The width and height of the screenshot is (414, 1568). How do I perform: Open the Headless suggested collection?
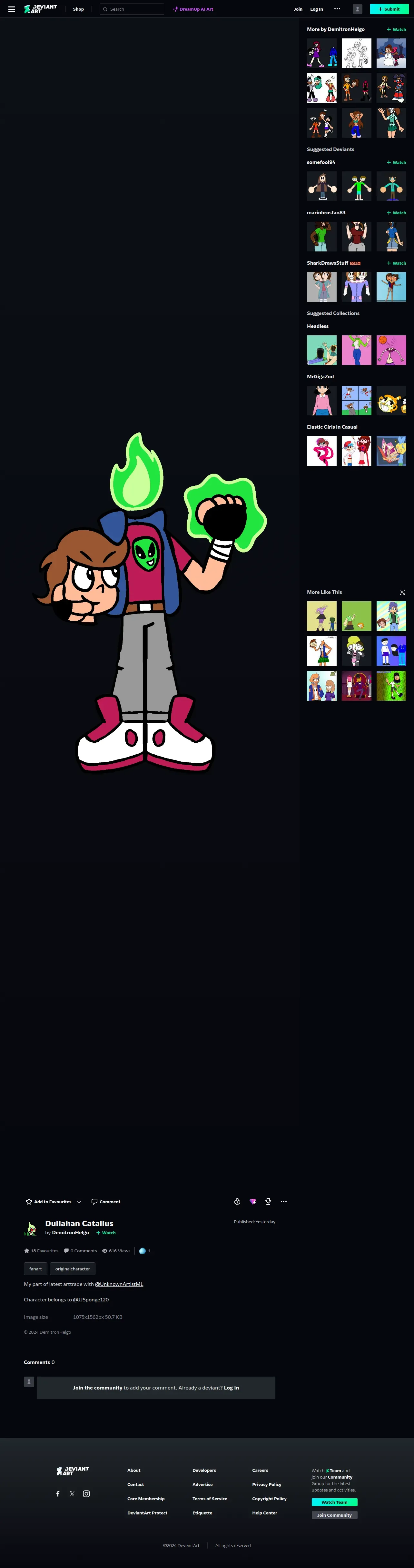[x=317, y=326]
